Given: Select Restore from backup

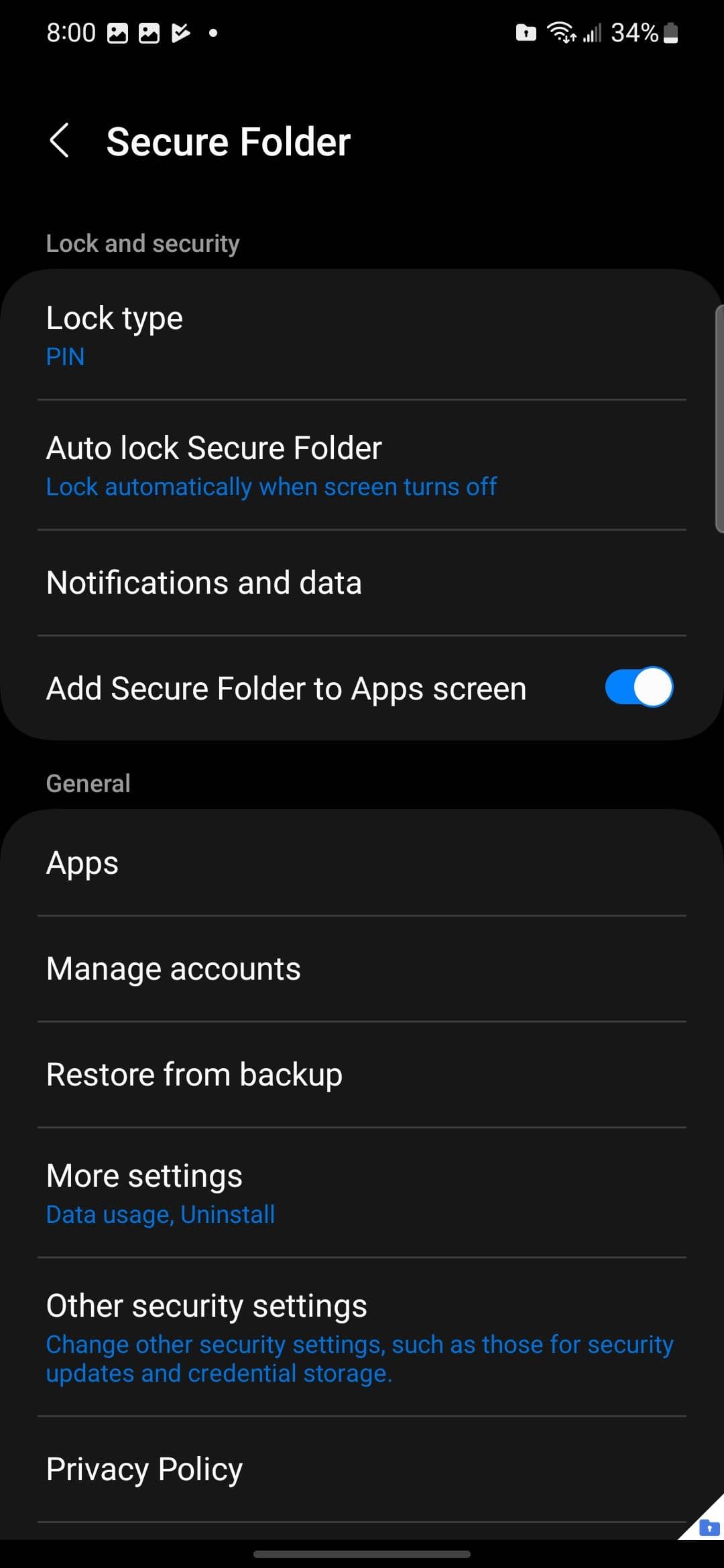Looking at the screenshot, I should tap(362, 1074).
